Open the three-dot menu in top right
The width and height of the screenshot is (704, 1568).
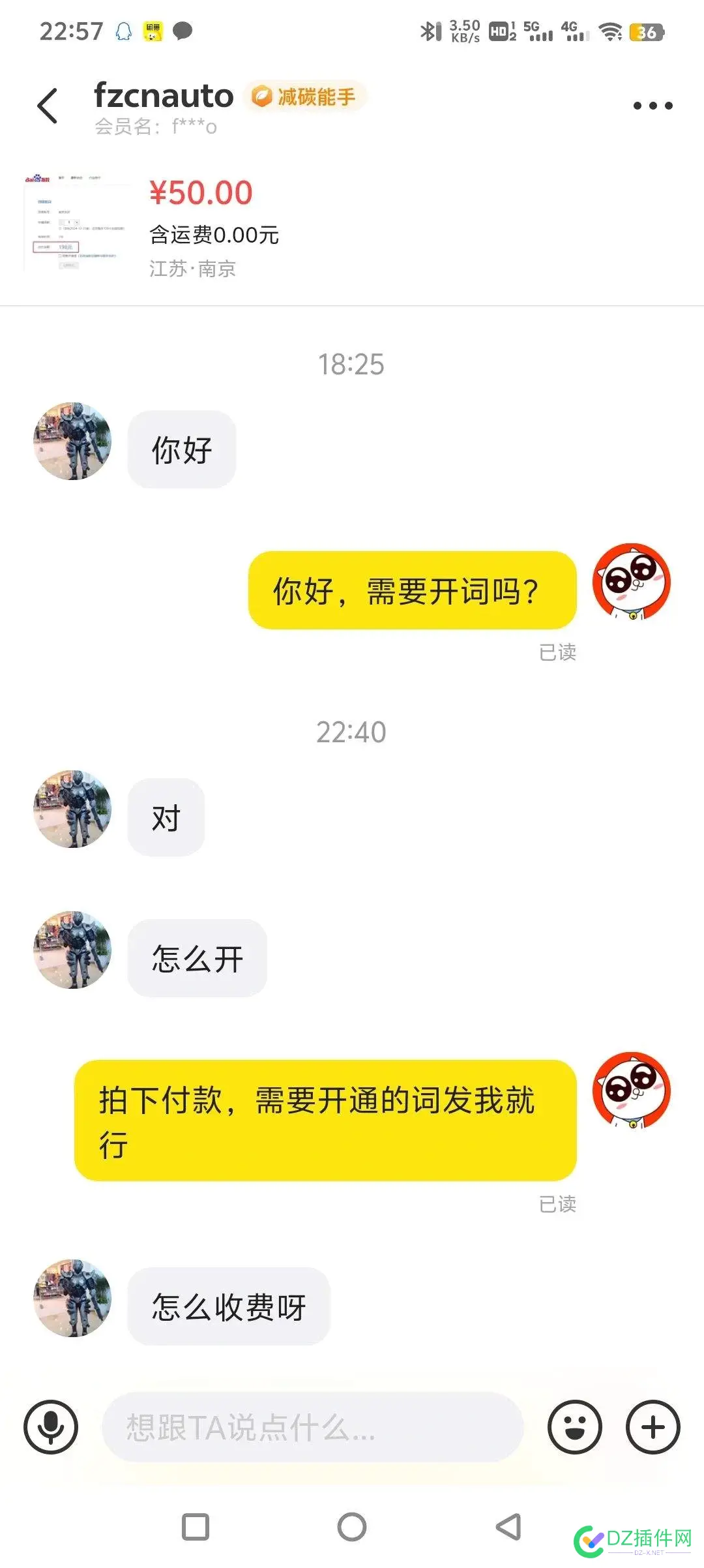coord(651,104)
